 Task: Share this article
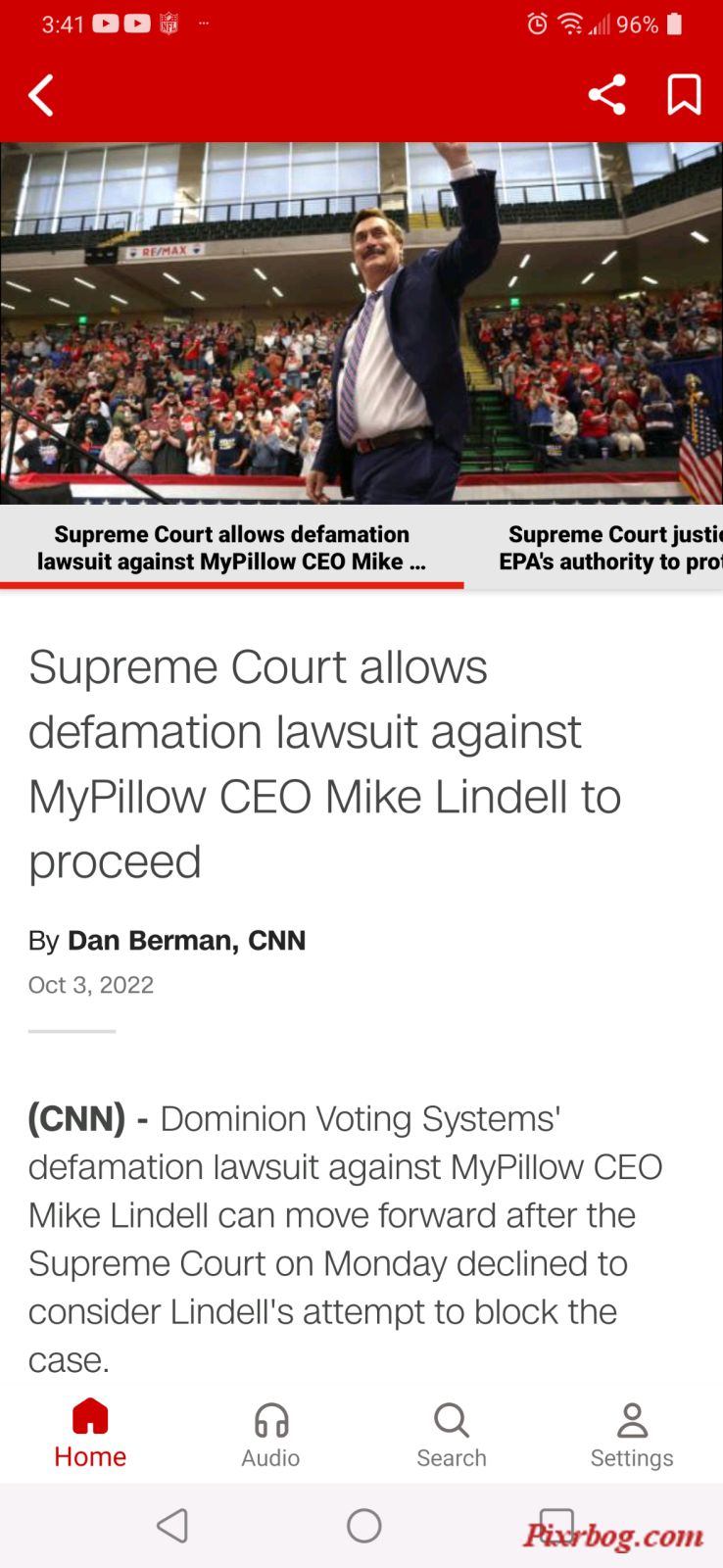[606, 95]
